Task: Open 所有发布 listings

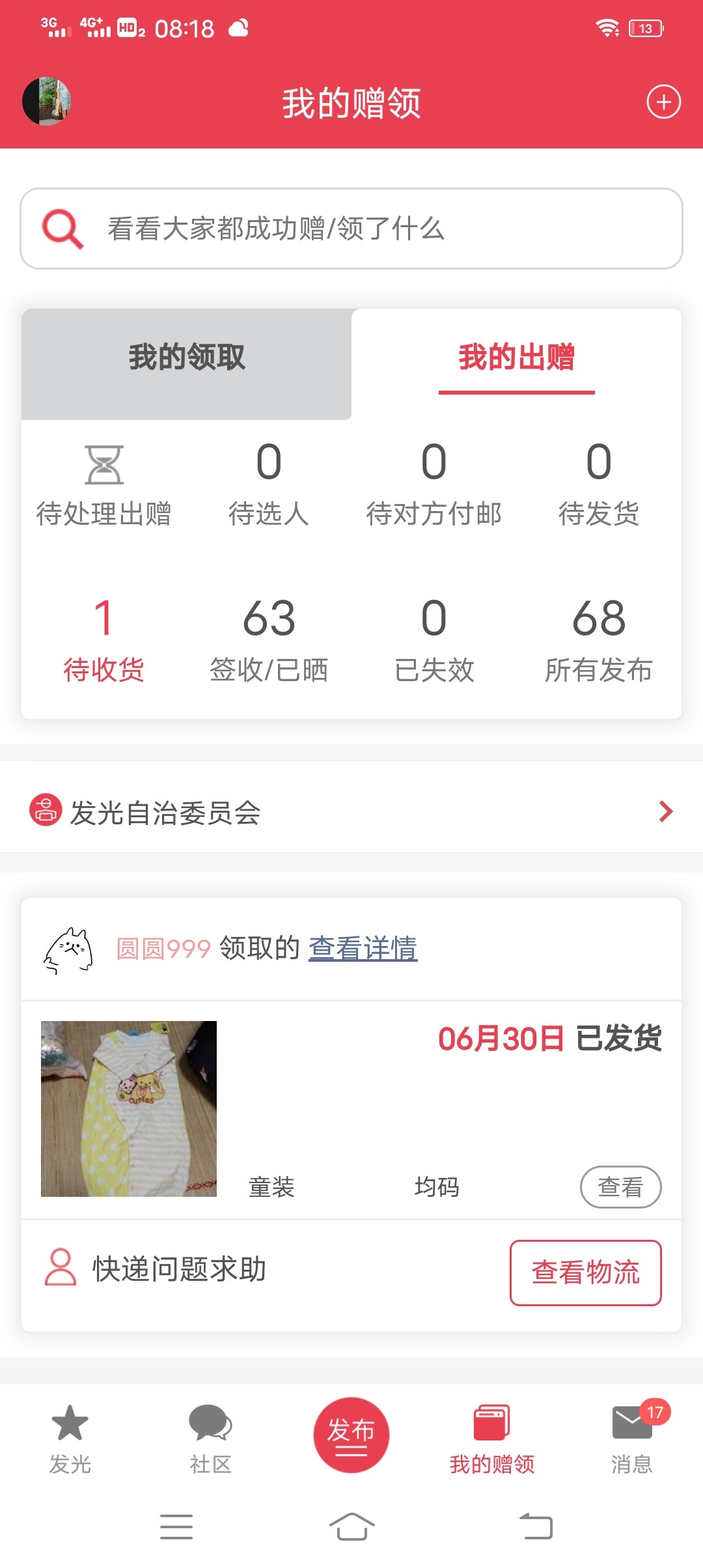Action: tap(599, 639)
